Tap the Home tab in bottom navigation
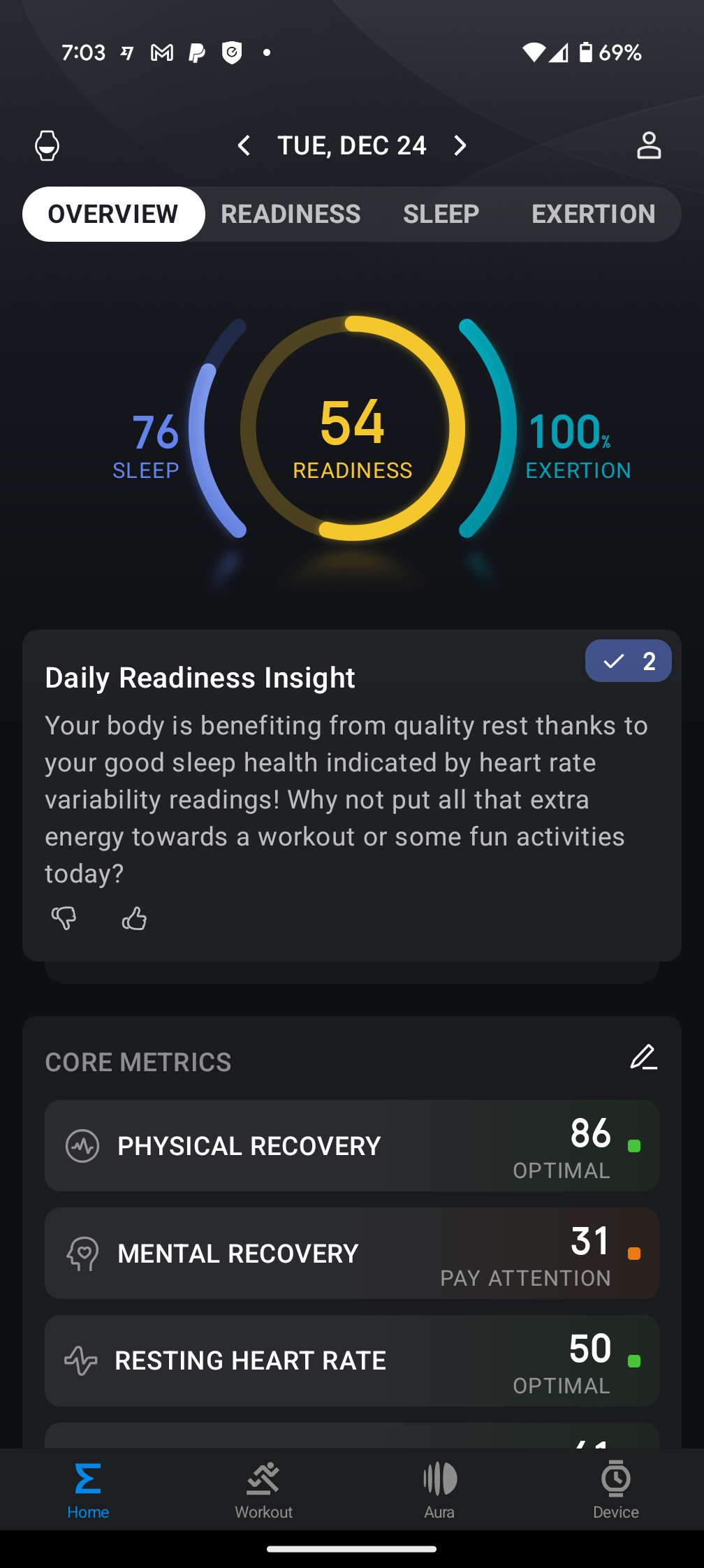Screen dimensions: 704x1568 point(88,1490)
